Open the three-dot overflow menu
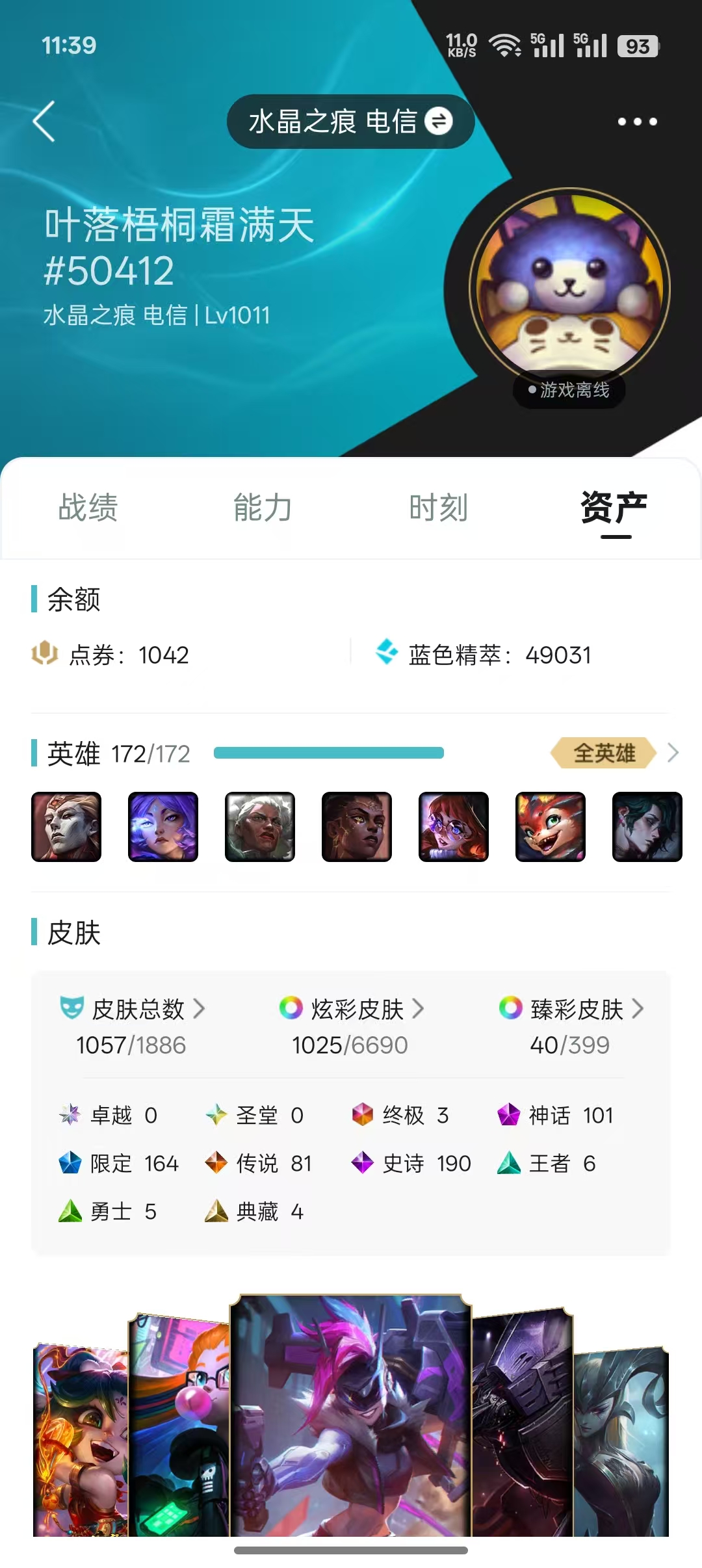The width and height of the screenshot is (702, 1568). 637,122
